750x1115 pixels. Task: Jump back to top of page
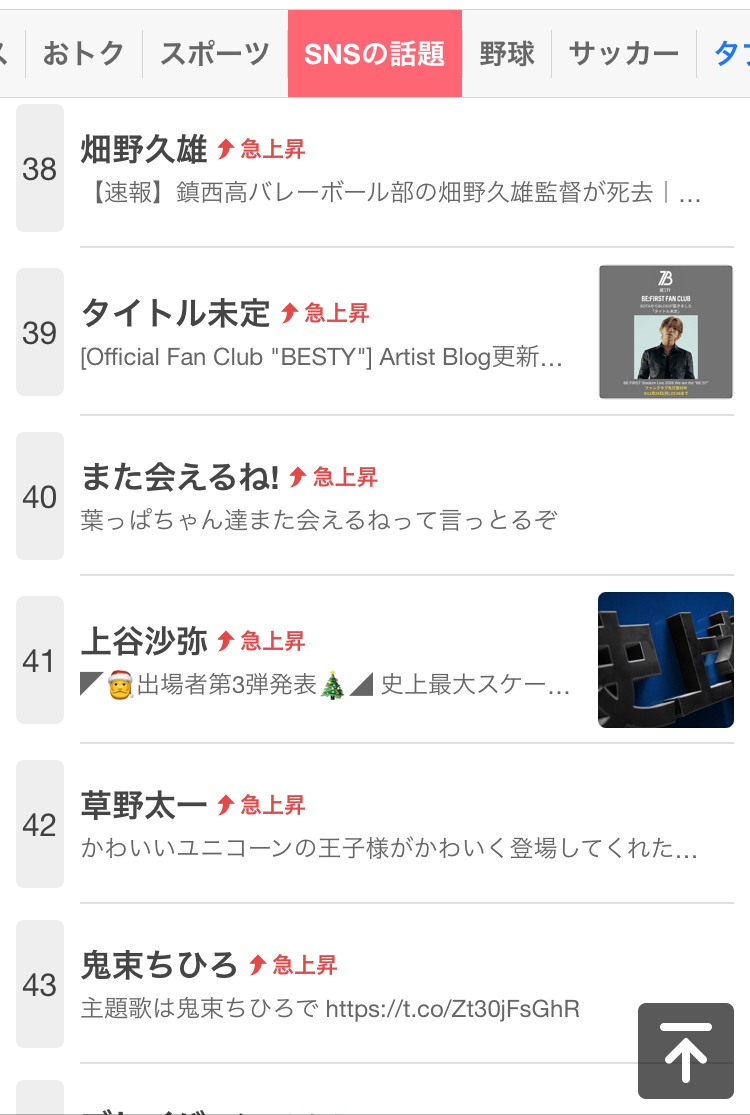point(685,1051)
